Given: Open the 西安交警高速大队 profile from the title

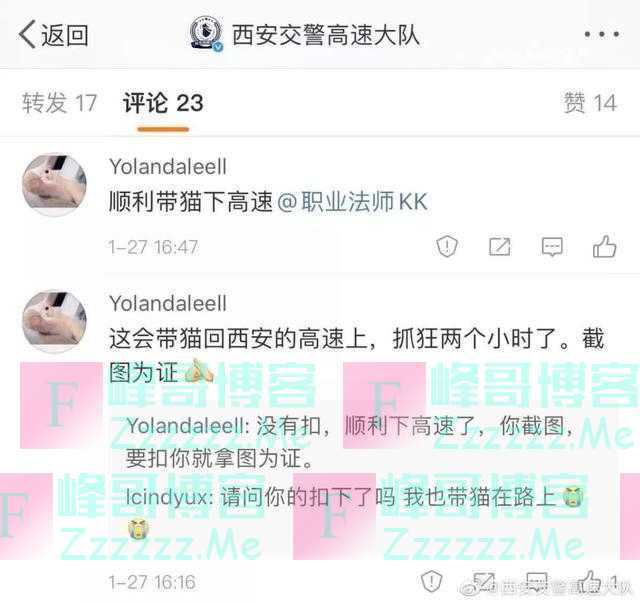Looking at the screenshot, I should click(x=325, y=35).
